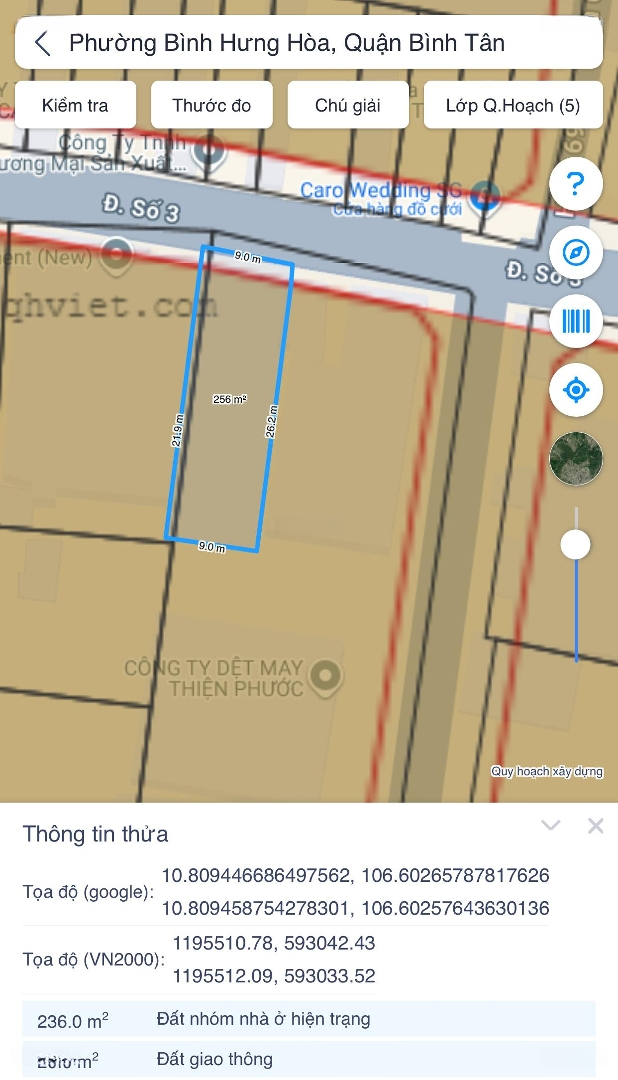Tap the layer opacity slider handle
This screenshot has height=1080, width=618.
(x=575, y=545)
